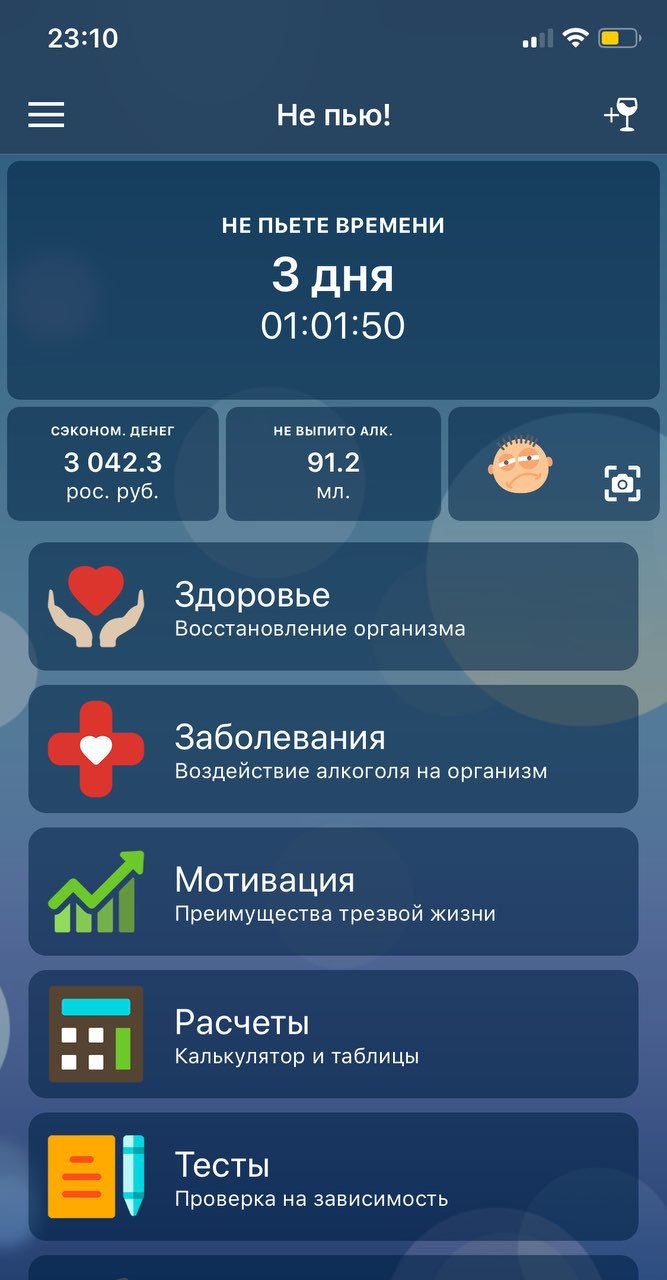The image size is (667, 1280).
Task: Go to Мотивация advantages of sober life
Action: click(333, 891)
